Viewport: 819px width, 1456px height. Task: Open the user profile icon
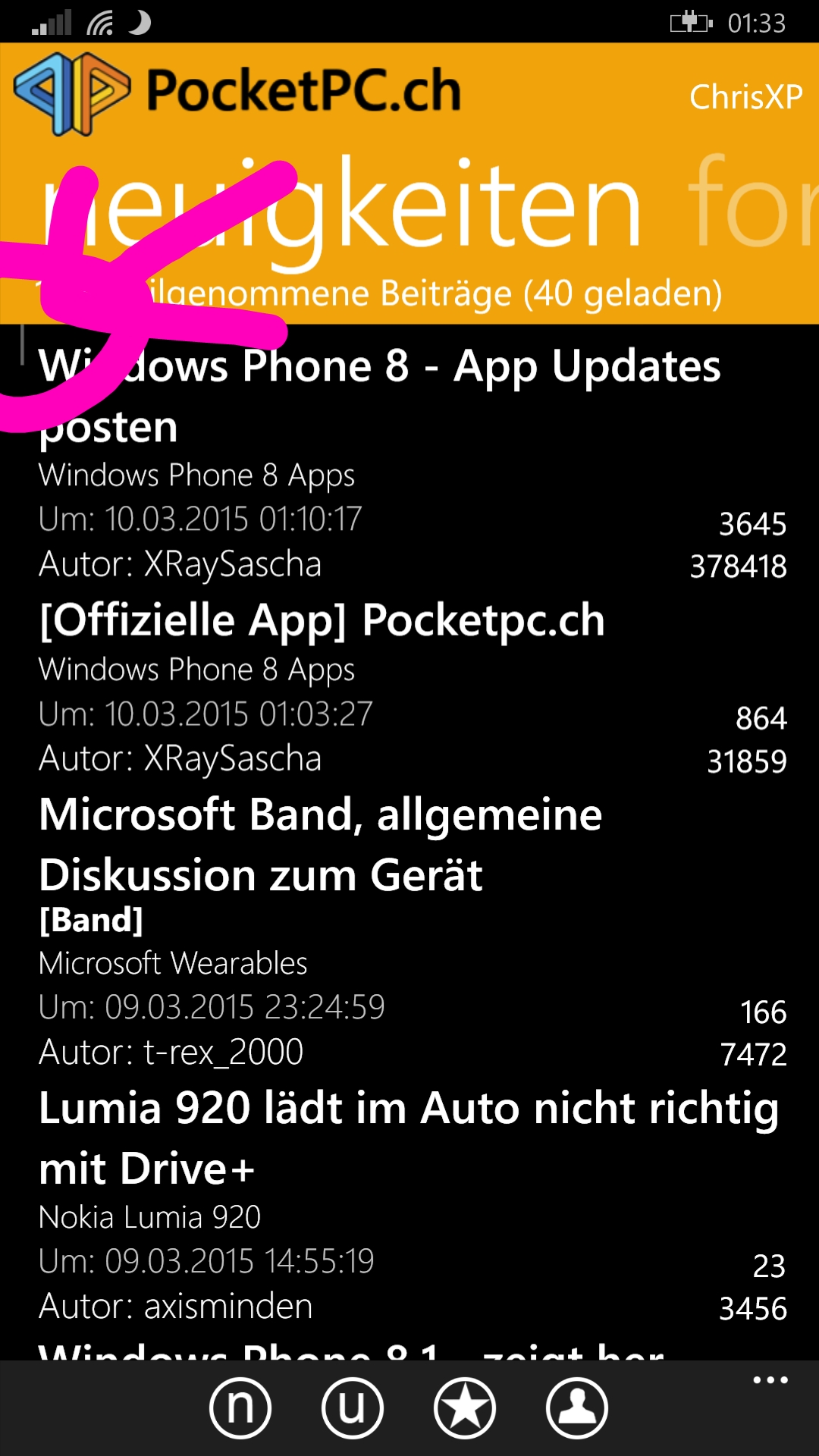tap(577, 1408)
